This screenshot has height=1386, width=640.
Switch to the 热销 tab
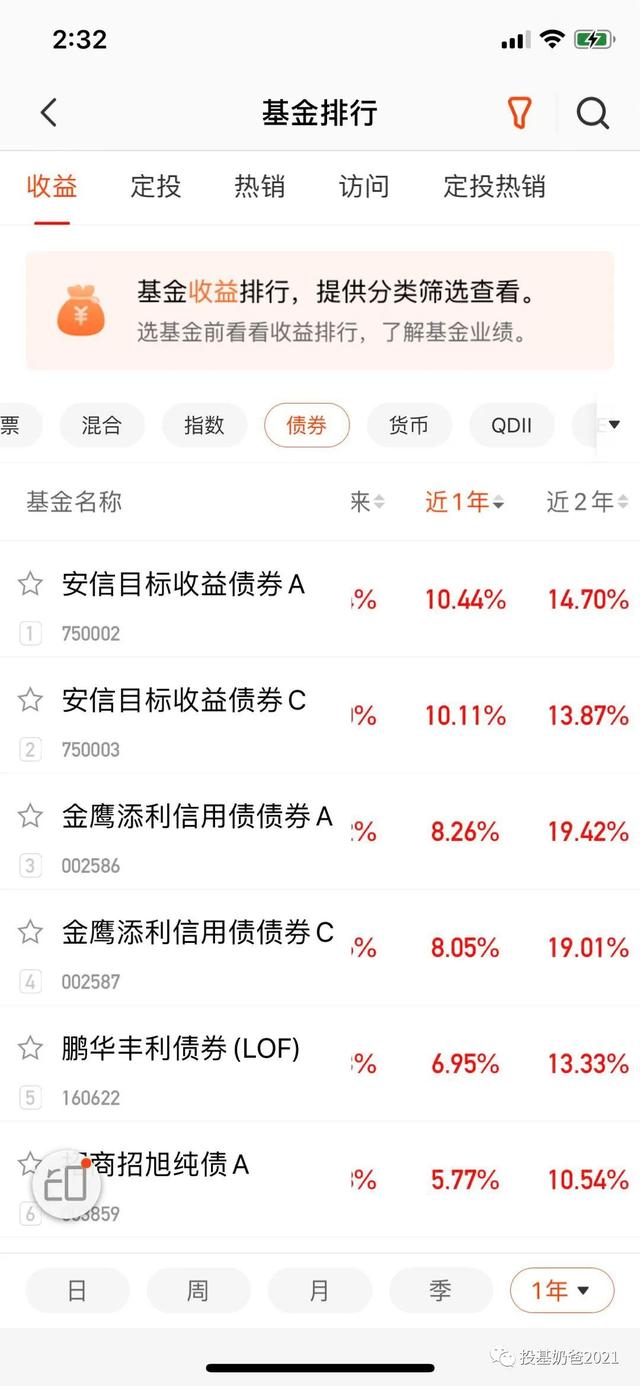pos(260,186)
